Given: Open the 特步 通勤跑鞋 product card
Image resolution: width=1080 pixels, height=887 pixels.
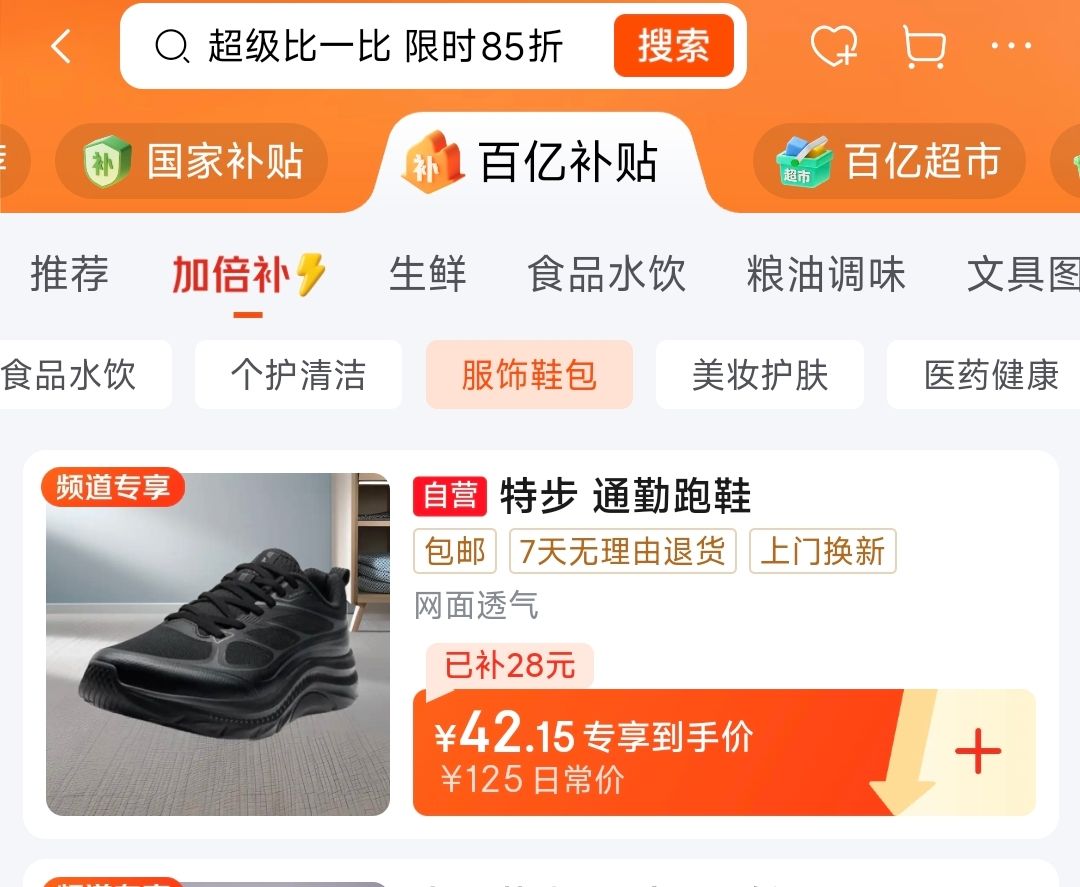Looking at the screenshot, I should pos(541,644).
